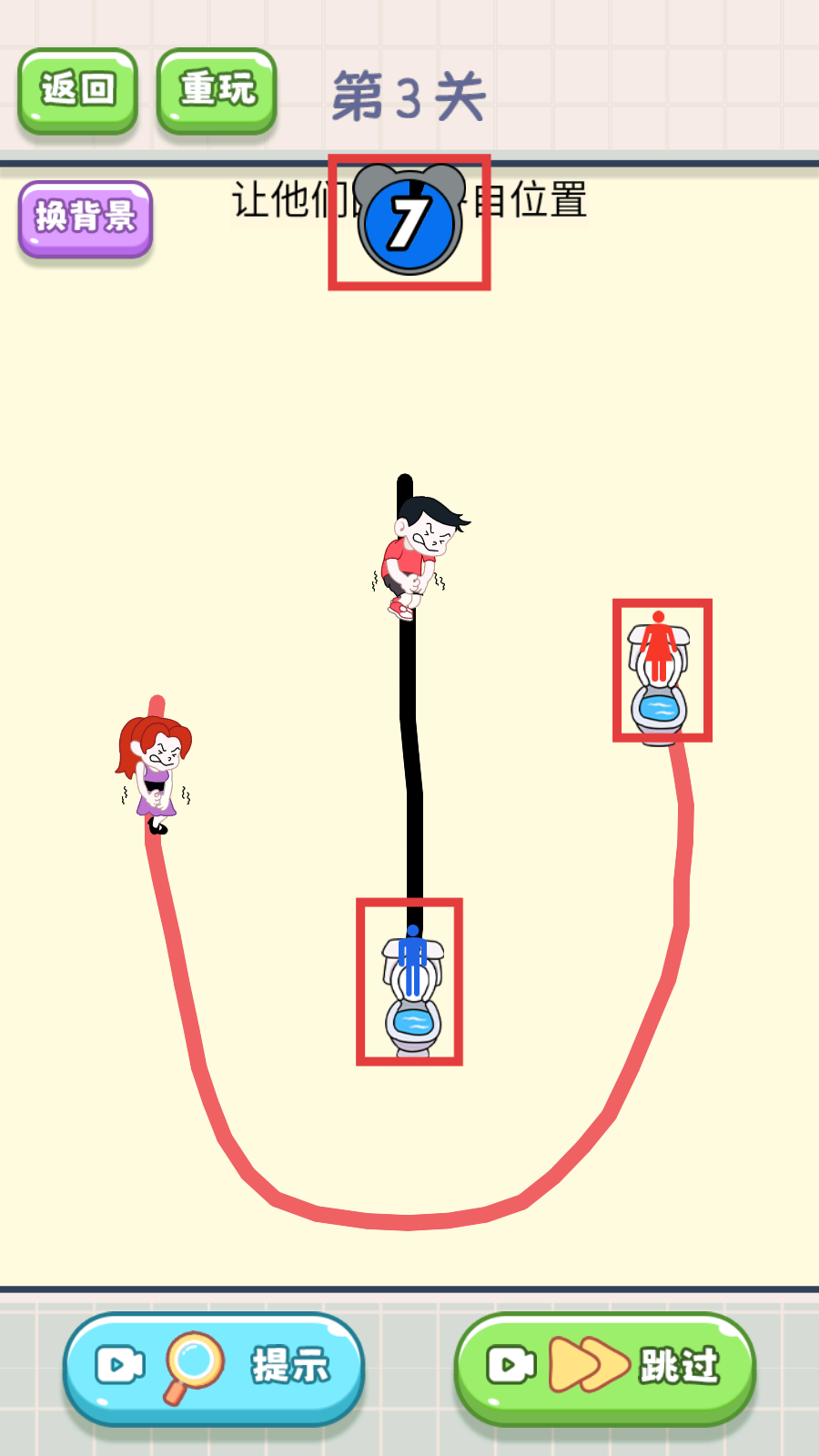Tap the 返回 back button
The width and height of the screenshot is (819, 1456).
point(78,90)
